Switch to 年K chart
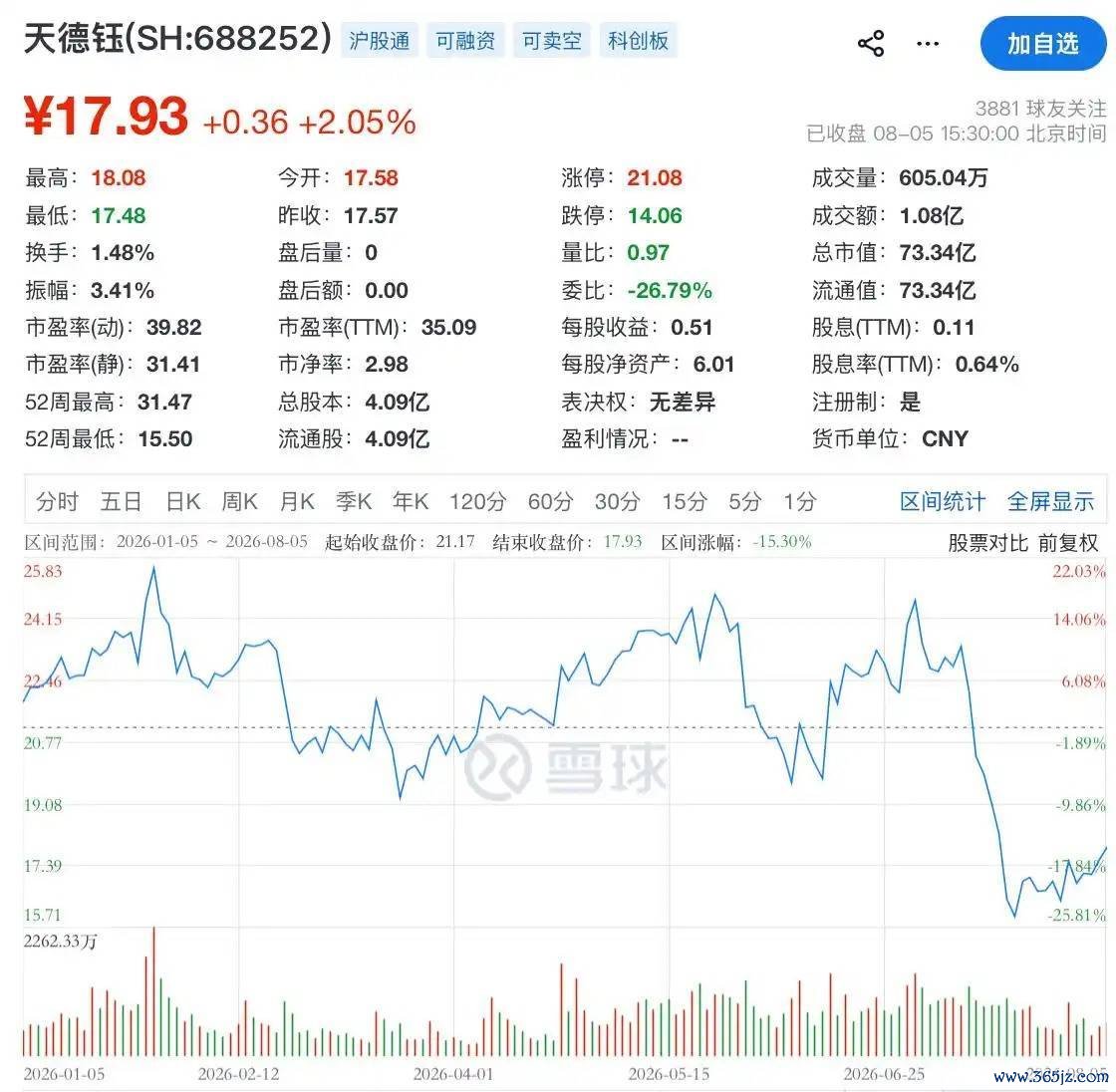This screenshot has width=1116, height=1092. click(x=411, y=501)
